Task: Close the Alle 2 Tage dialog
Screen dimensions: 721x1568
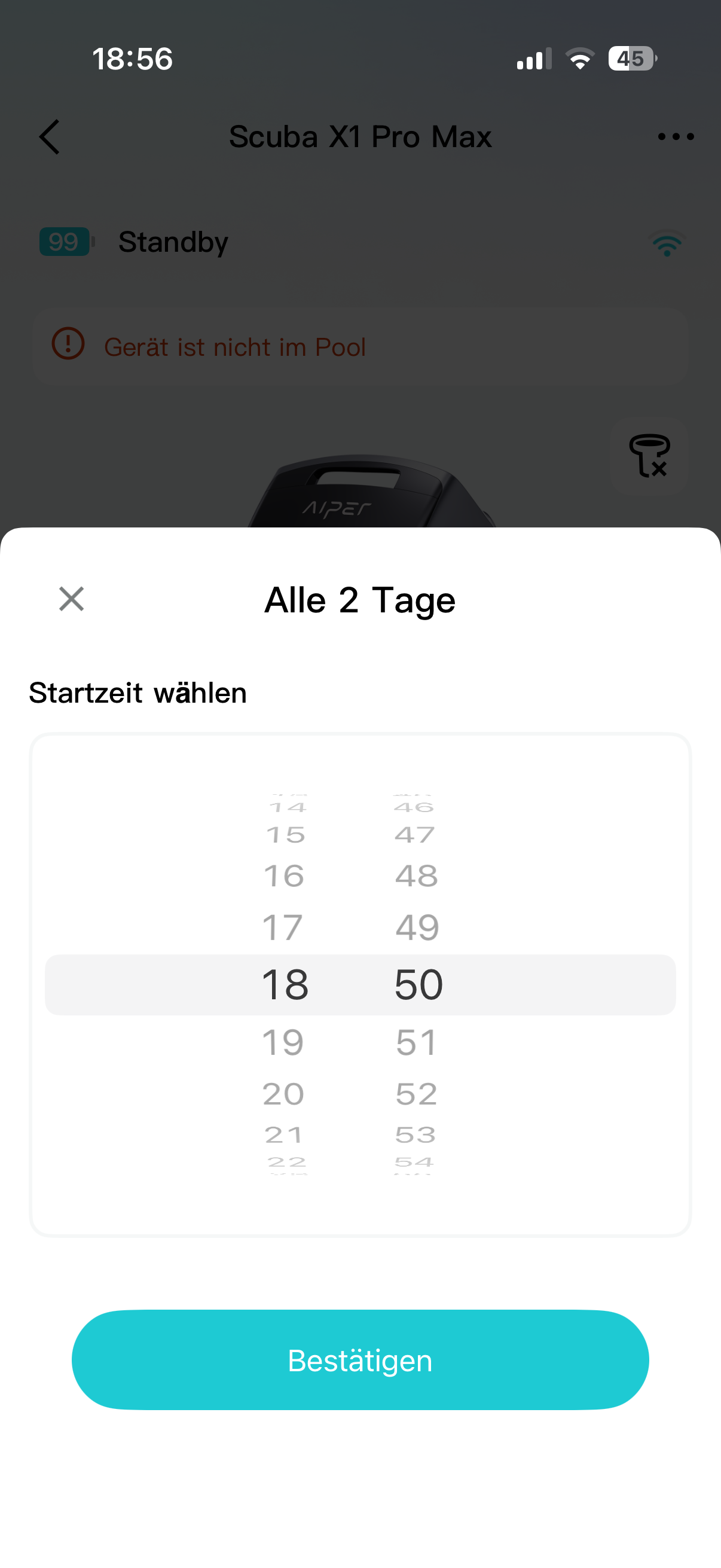Action: coord(71,599)
